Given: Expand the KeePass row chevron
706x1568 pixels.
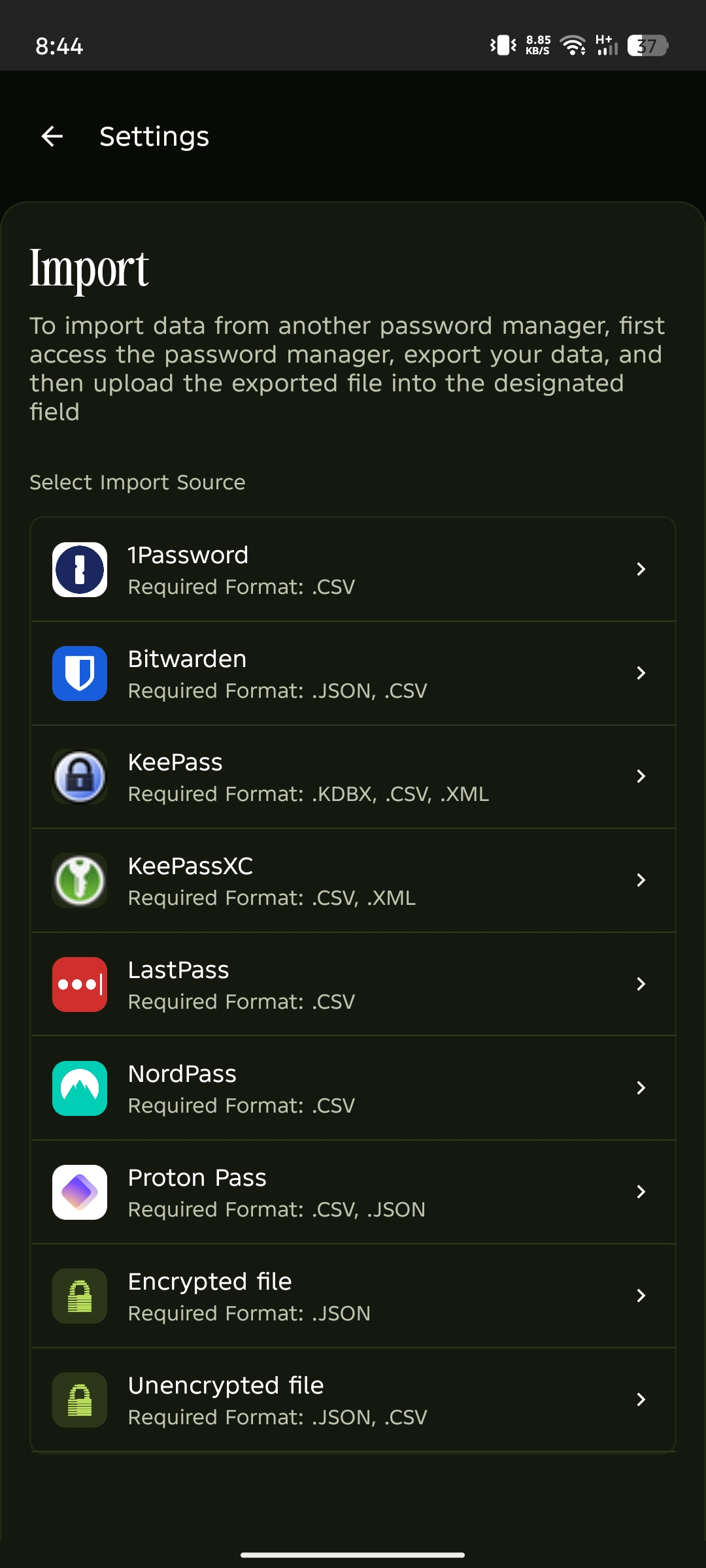Looking at the screenshot, I should 641,776.
